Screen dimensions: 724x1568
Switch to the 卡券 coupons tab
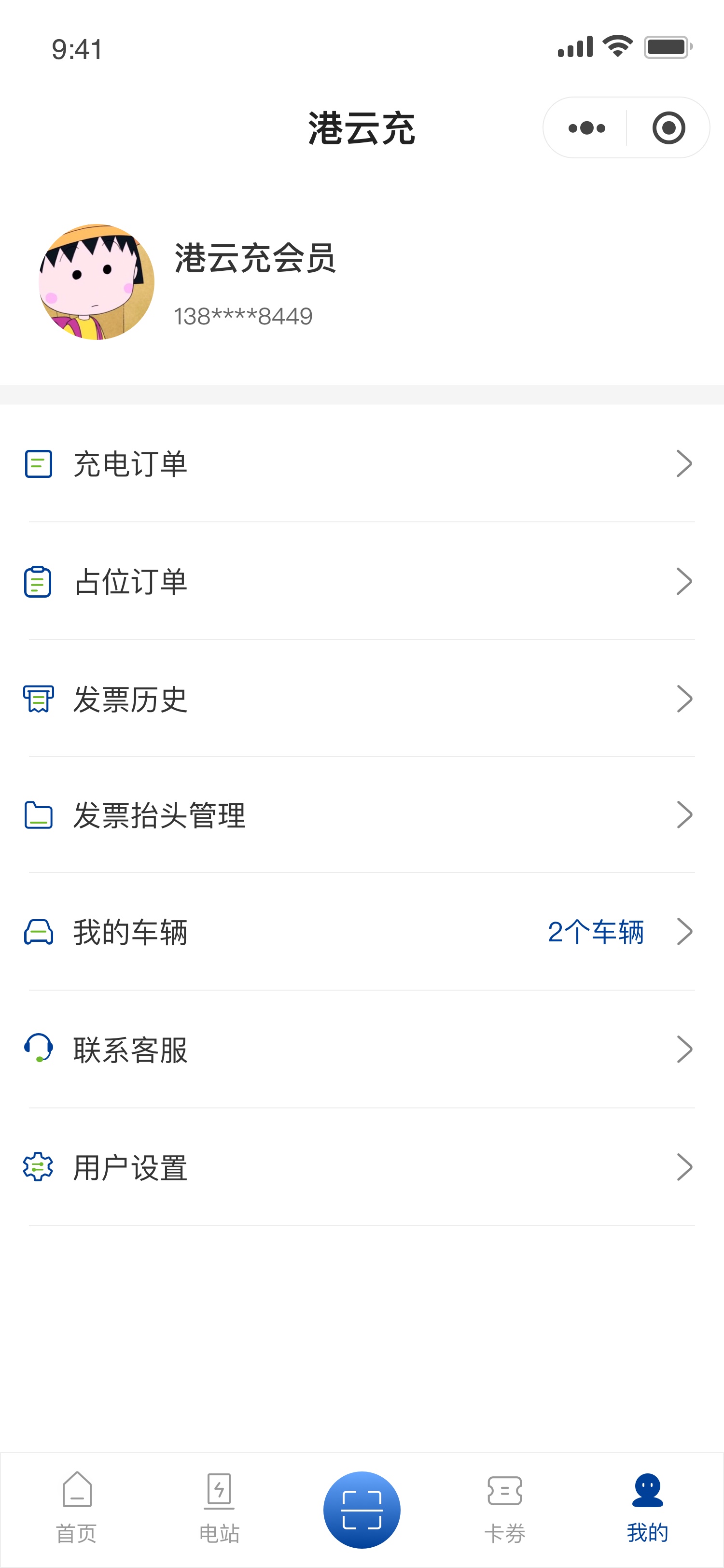(x=504, y=1507)
